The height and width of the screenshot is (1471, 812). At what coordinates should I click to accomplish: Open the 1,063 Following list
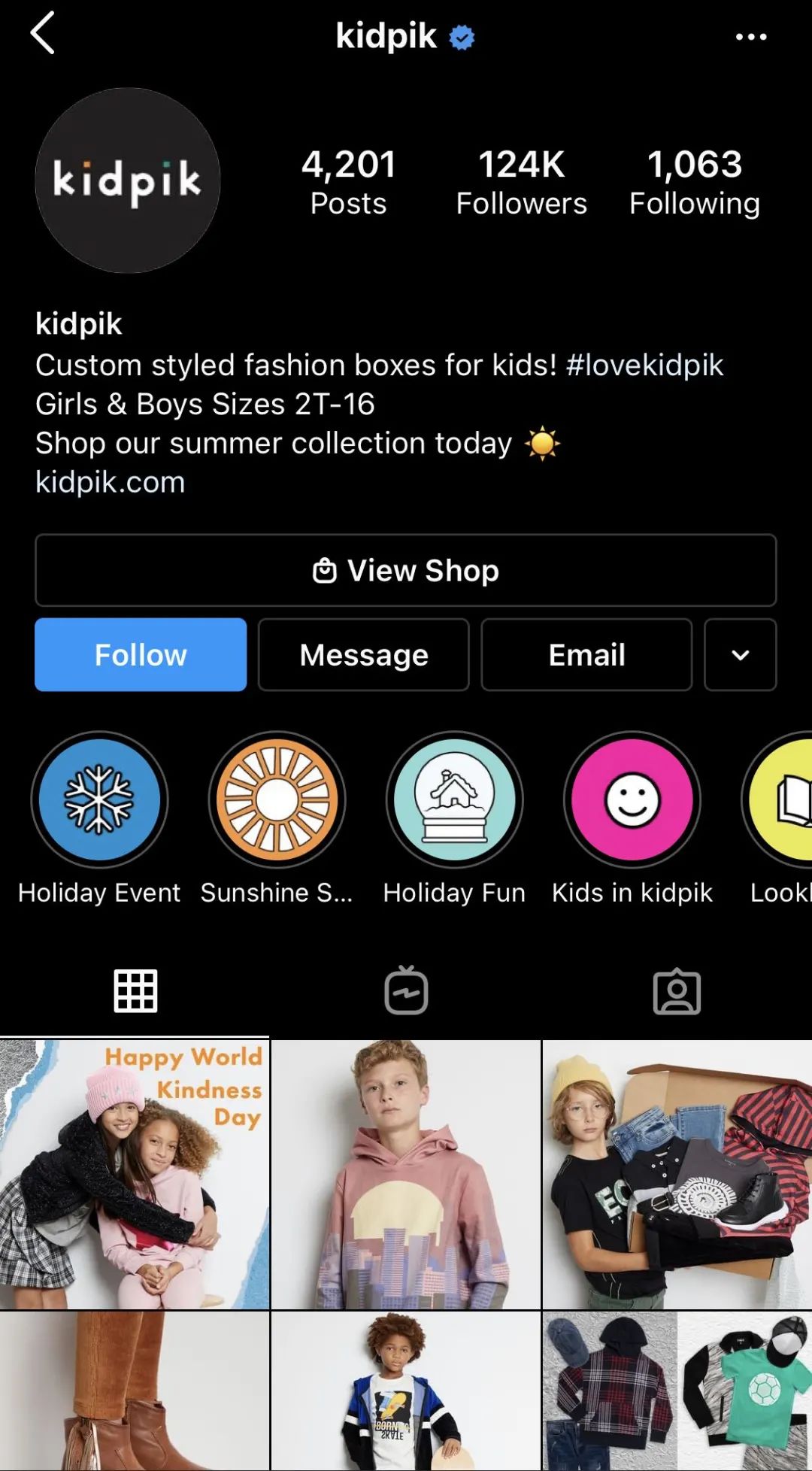pos(694,183)
